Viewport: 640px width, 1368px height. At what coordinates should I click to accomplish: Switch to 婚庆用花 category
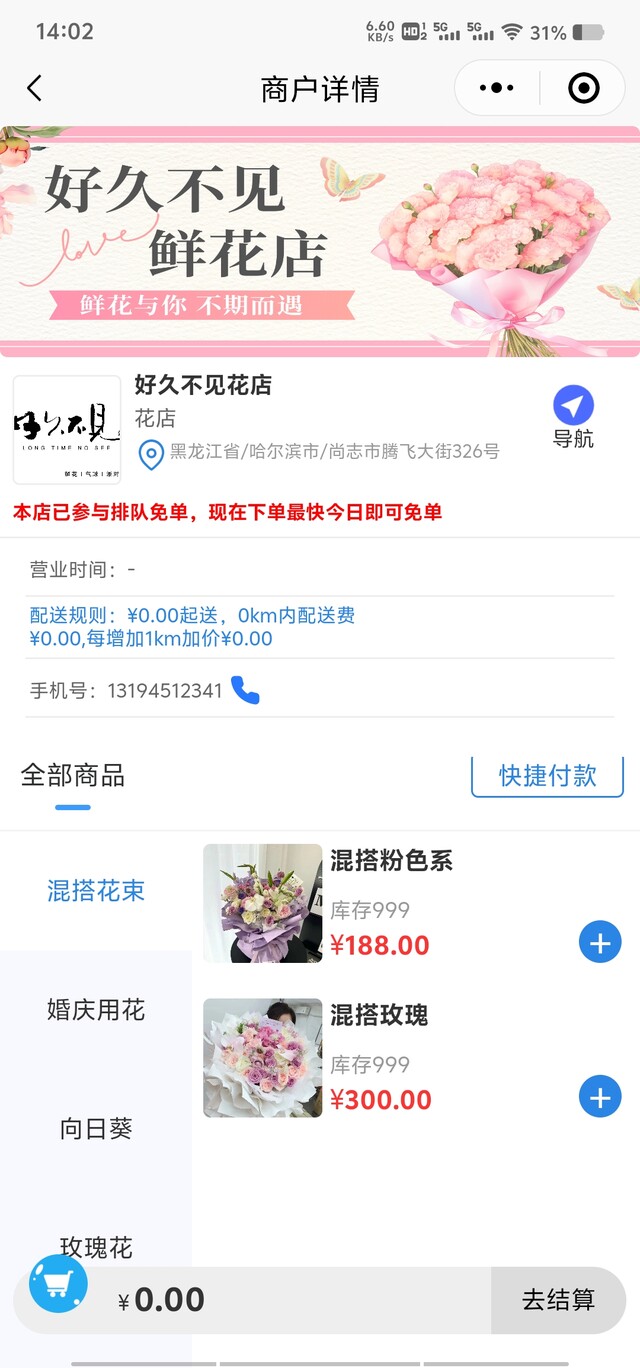pyautogui.click(x=96, y=1010)
